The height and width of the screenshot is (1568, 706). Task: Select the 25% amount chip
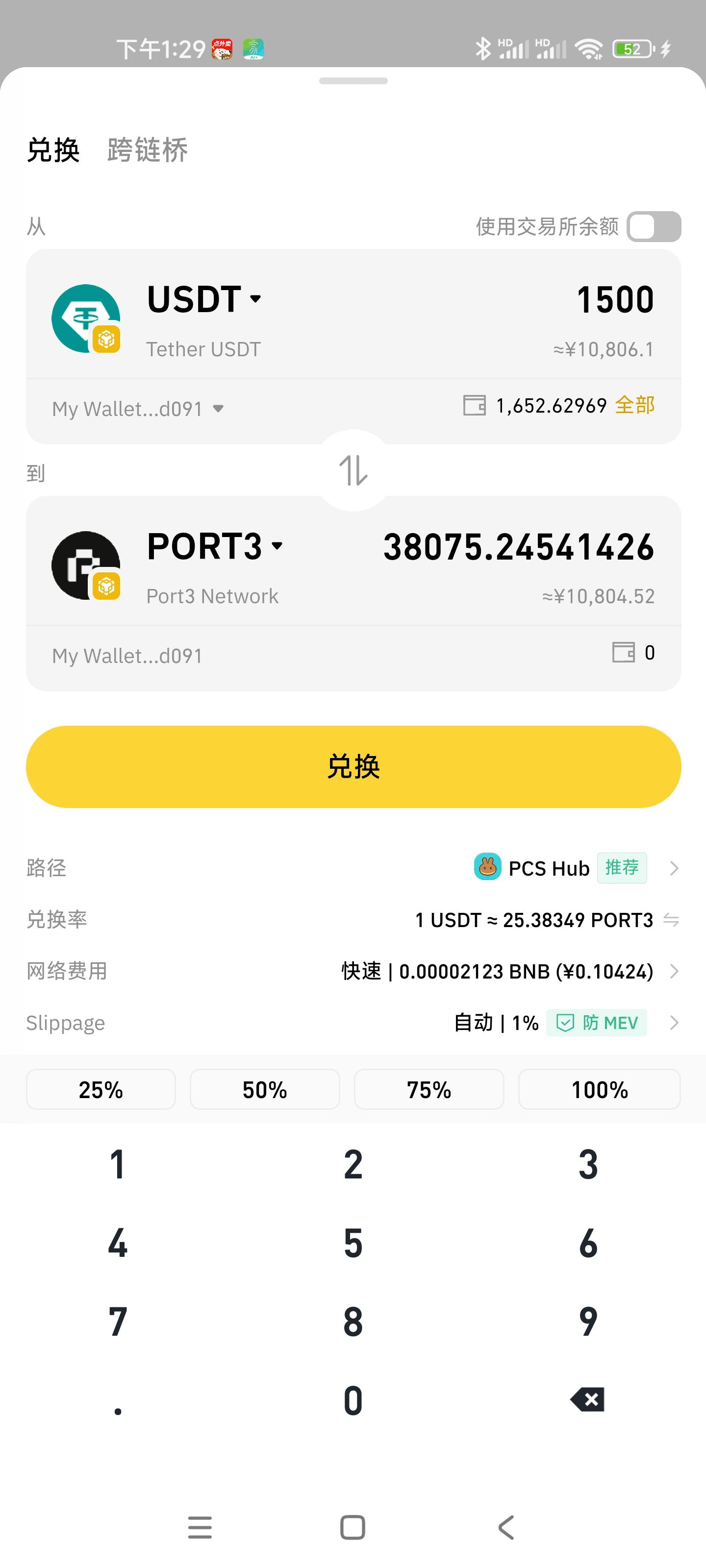(x=101, y=1089)
